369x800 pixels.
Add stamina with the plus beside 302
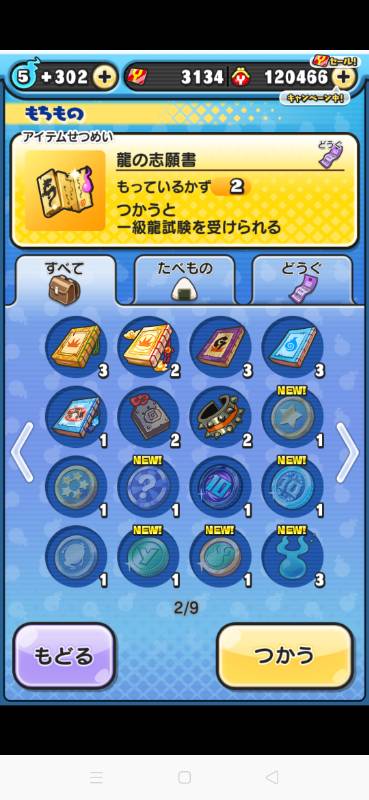(104, 78)
